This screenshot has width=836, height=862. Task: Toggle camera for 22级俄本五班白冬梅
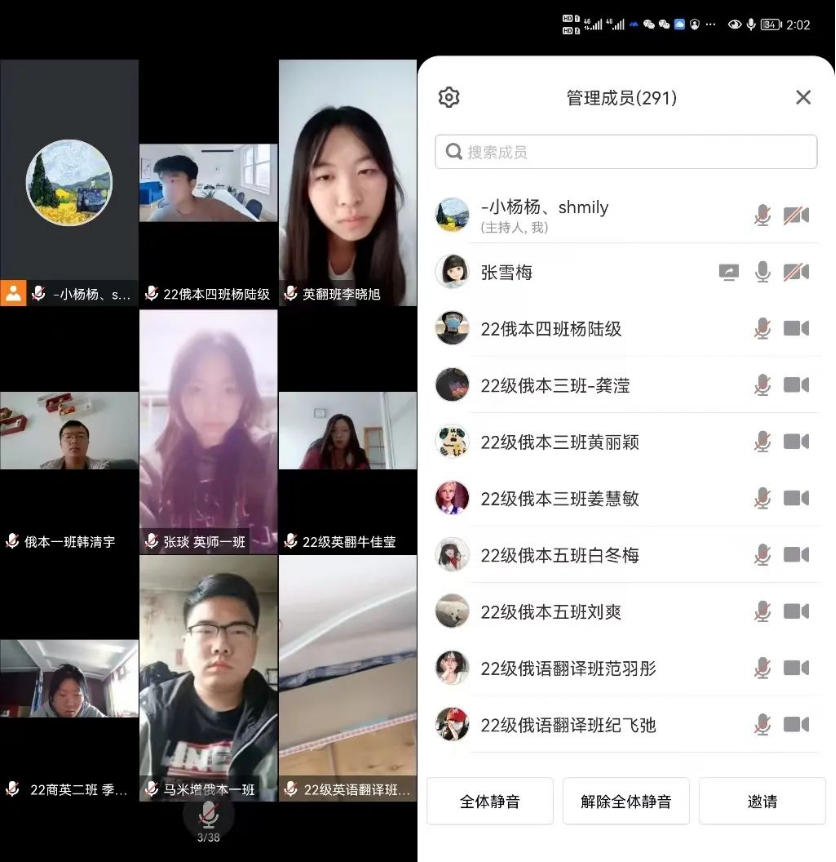(796, 555)
